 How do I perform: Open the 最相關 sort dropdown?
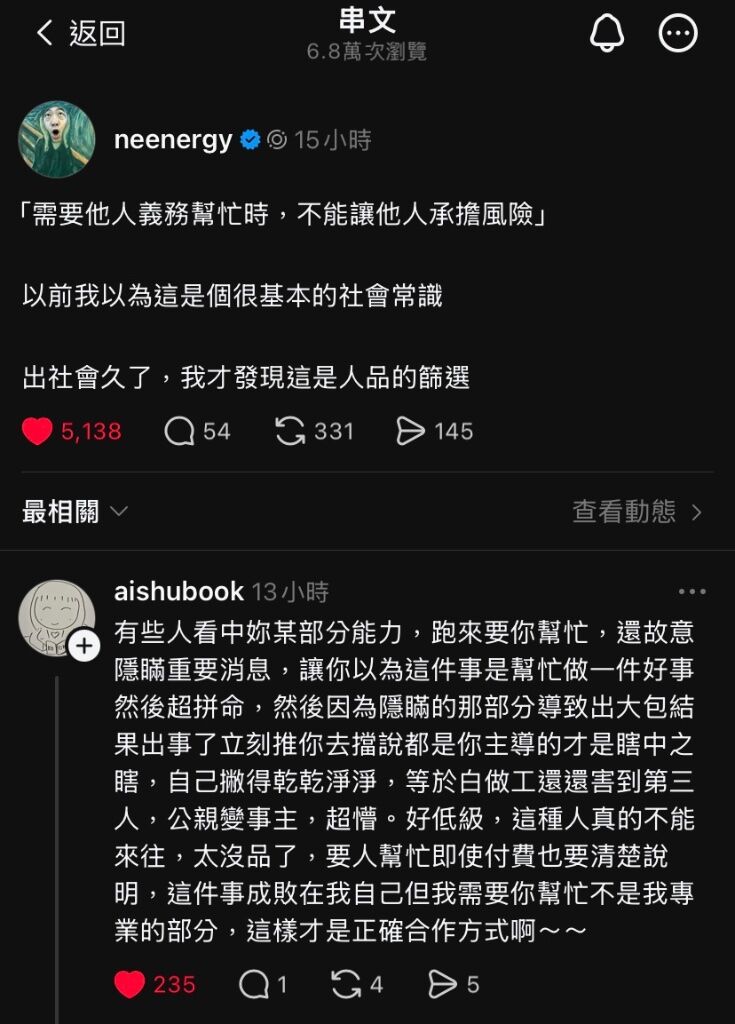pos(76,512)
